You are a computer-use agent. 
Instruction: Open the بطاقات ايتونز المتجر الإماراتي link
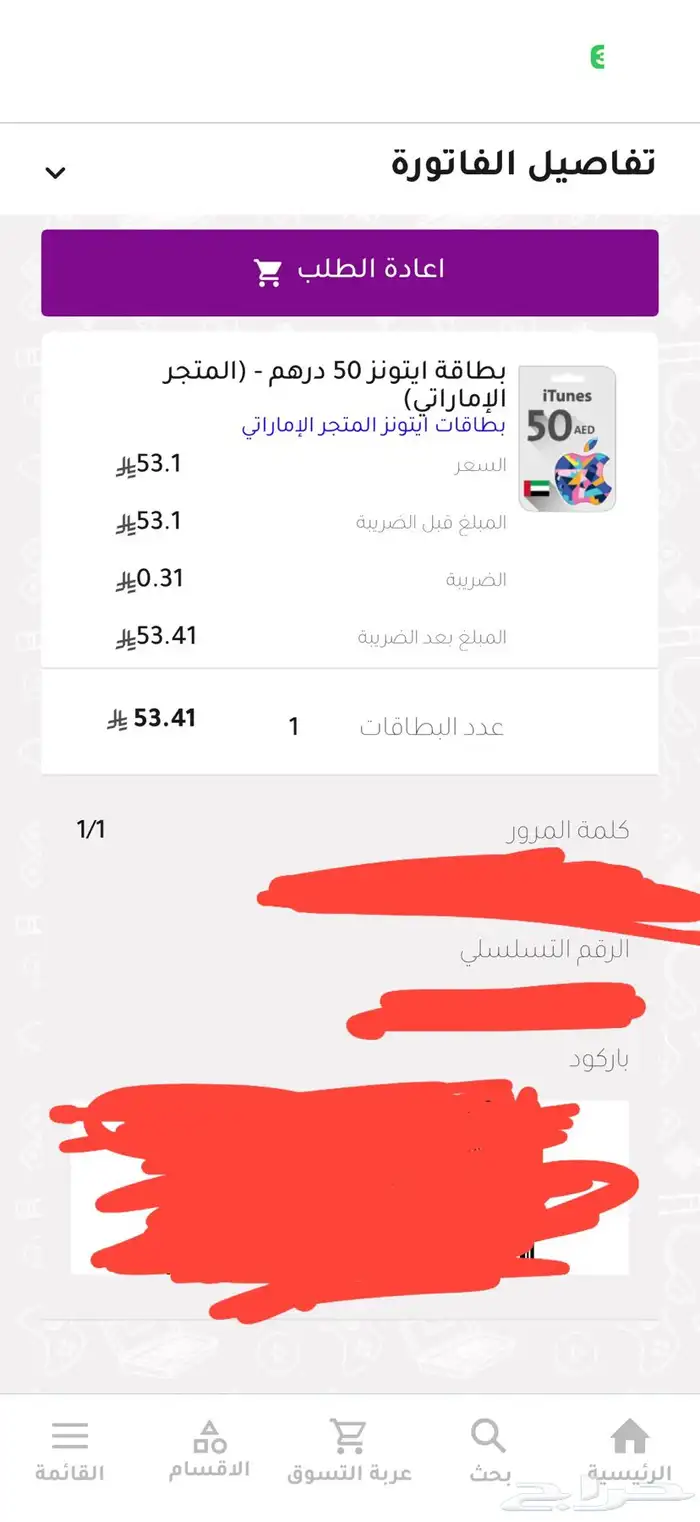point(373,424)
